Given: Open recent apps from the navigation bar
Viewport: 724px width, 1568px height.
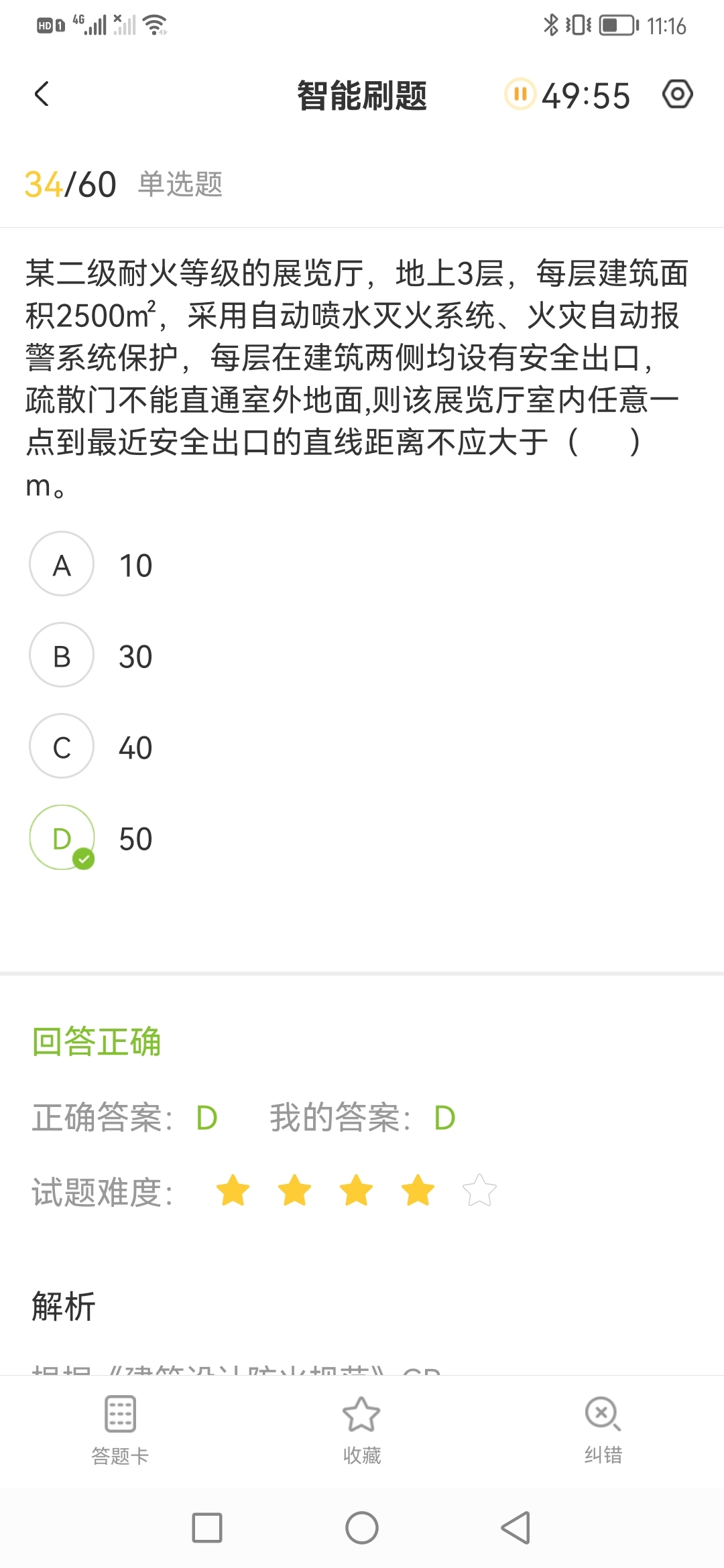Looking at the screenshot, I should [207, 1528].
